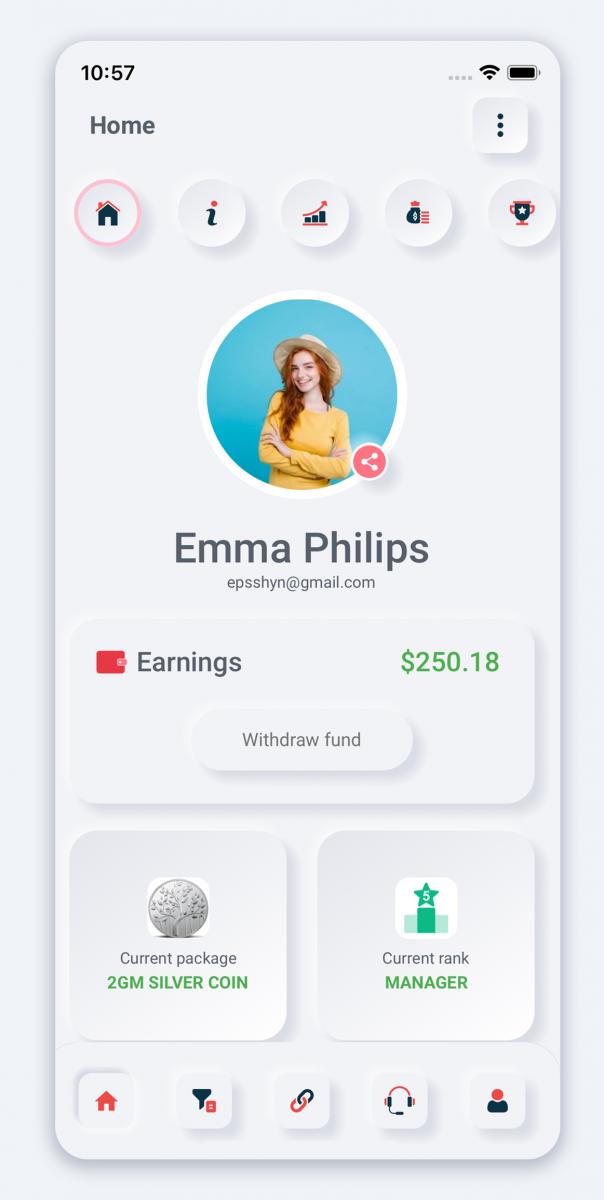
Task: Switch to the profile tab in bottom bar
Action: (x=497, y=1101)
